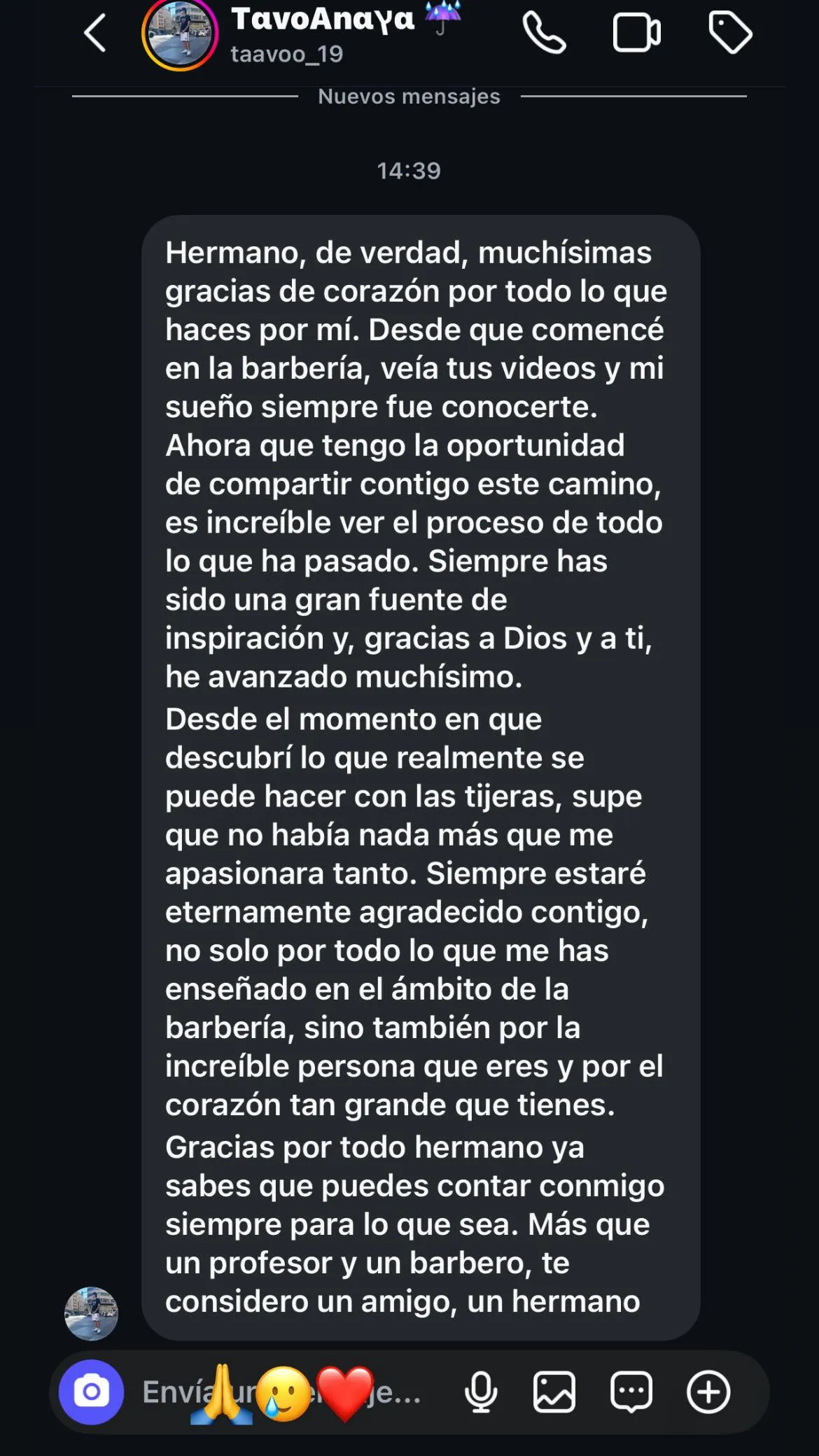This screenshot has width=819, height=1456.
Task: Open more options plus button
Action: [708, 1392]
